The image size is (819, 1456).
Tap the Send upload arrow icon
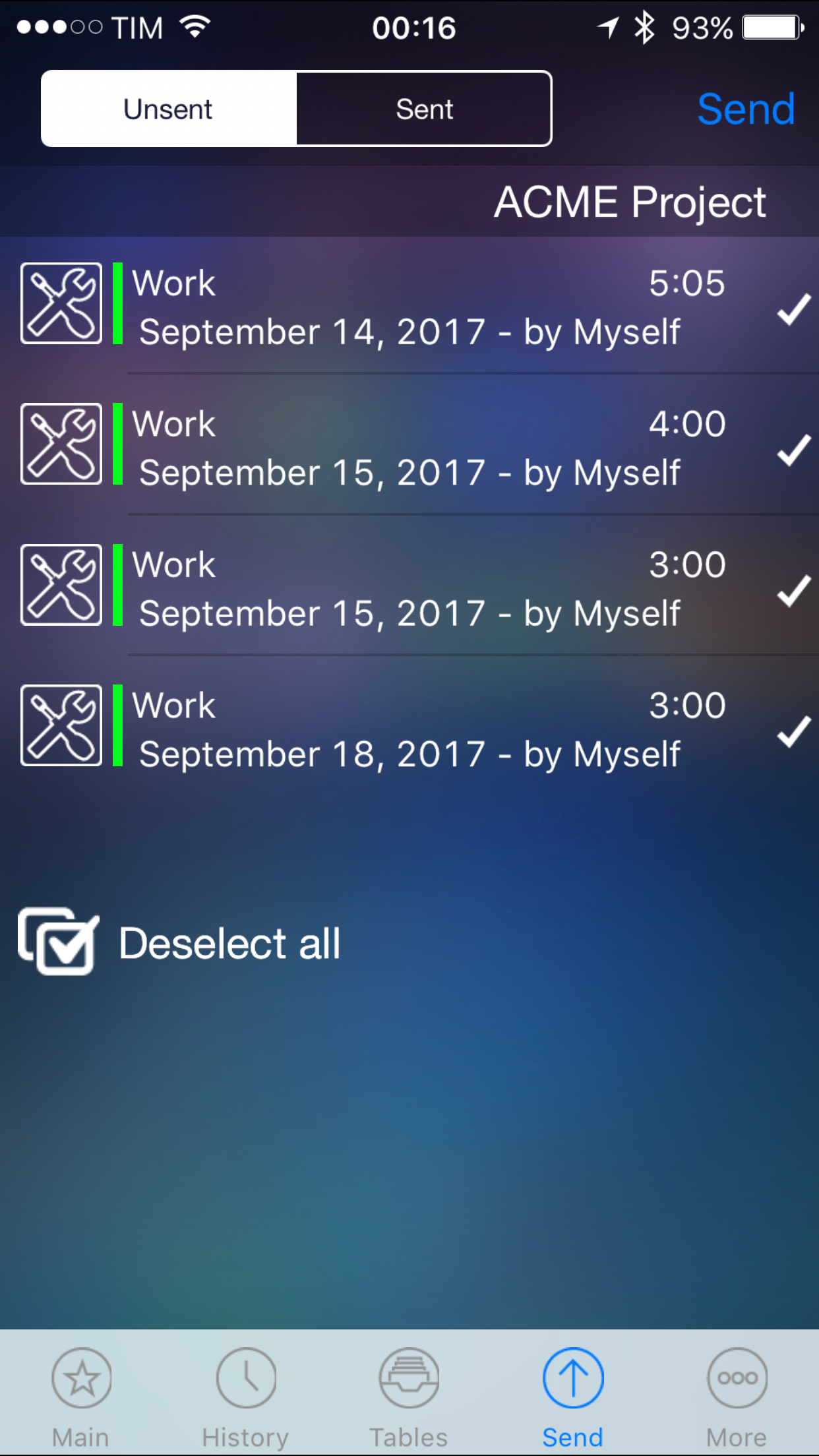click(572, 1378)
